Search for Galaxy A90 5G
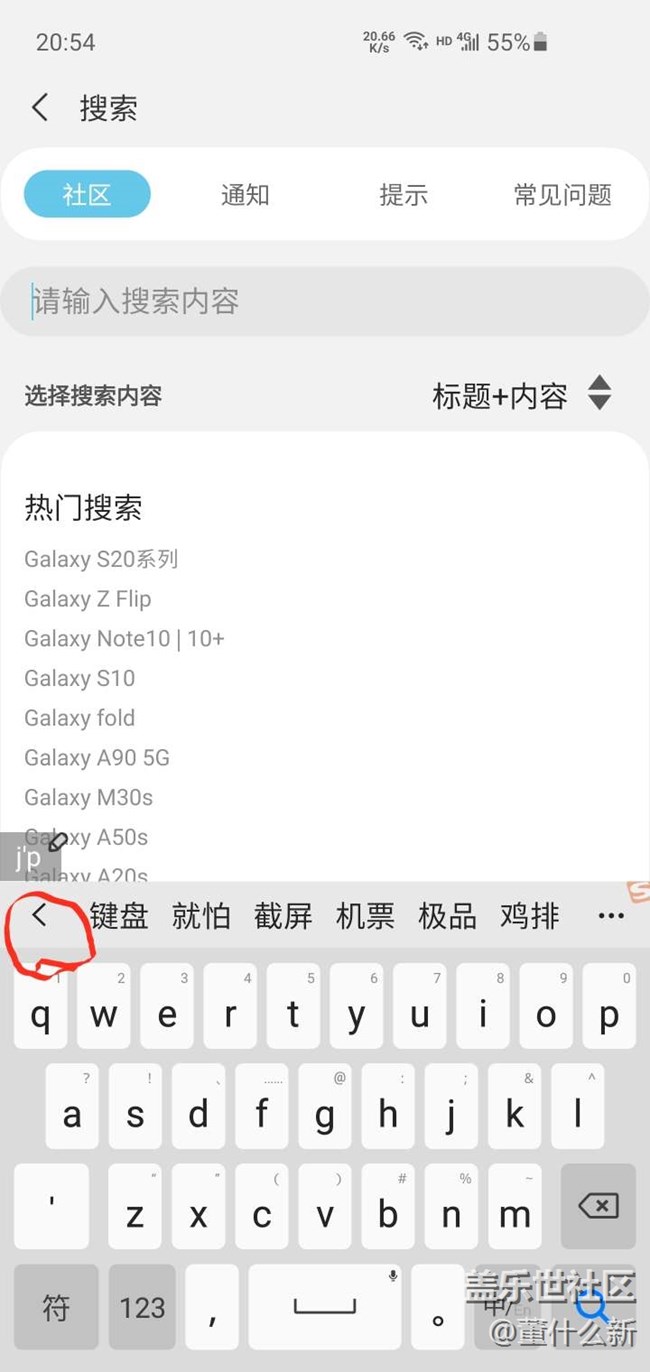This screenshot has height=1372, width=650. (97, 758)
